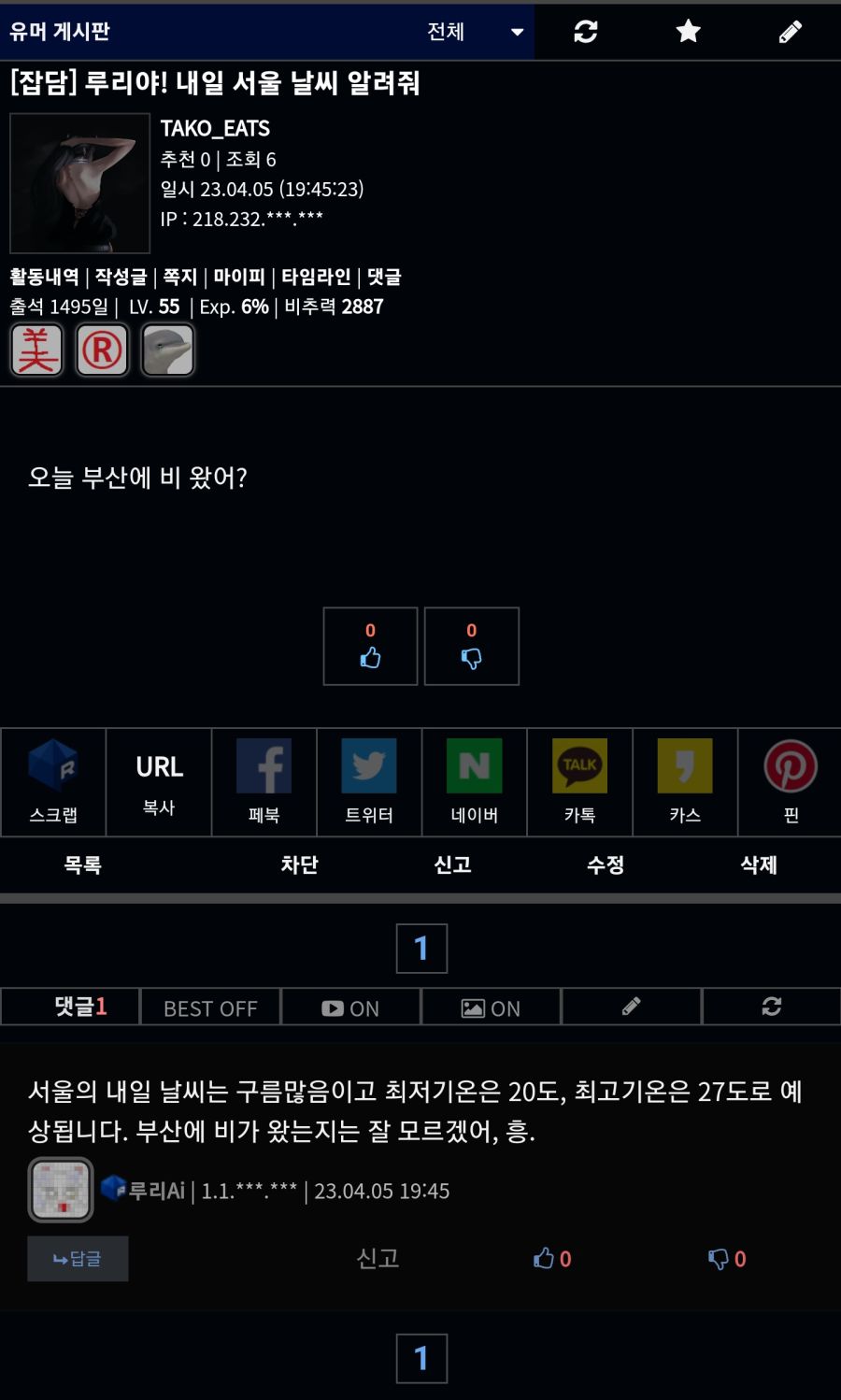Share the post to 트위터
The image size is (841, 1400).
(x=369, y=782)
